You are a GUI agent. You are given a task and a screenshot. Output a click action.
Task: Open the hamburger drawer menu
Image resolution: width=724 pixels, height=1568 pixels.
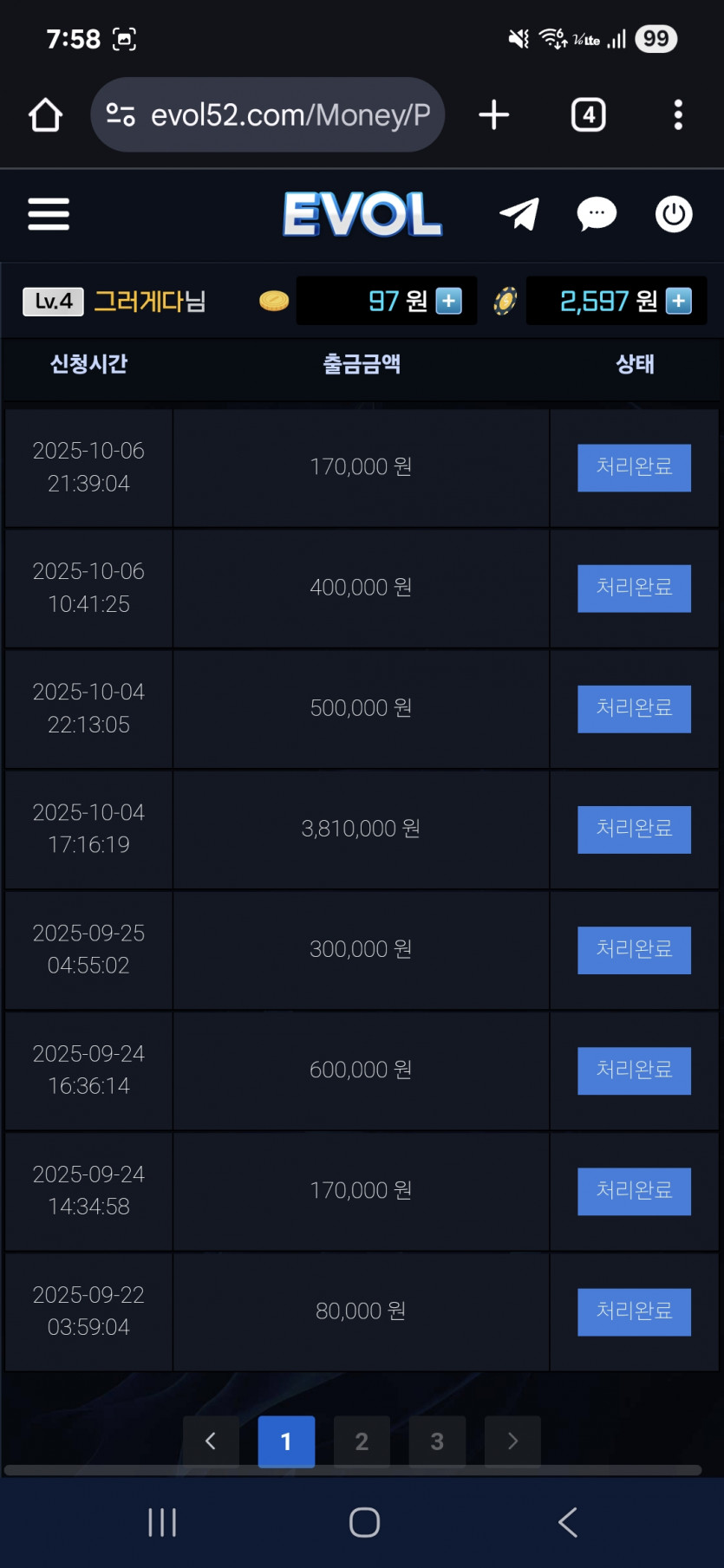(x=49, y=214)
